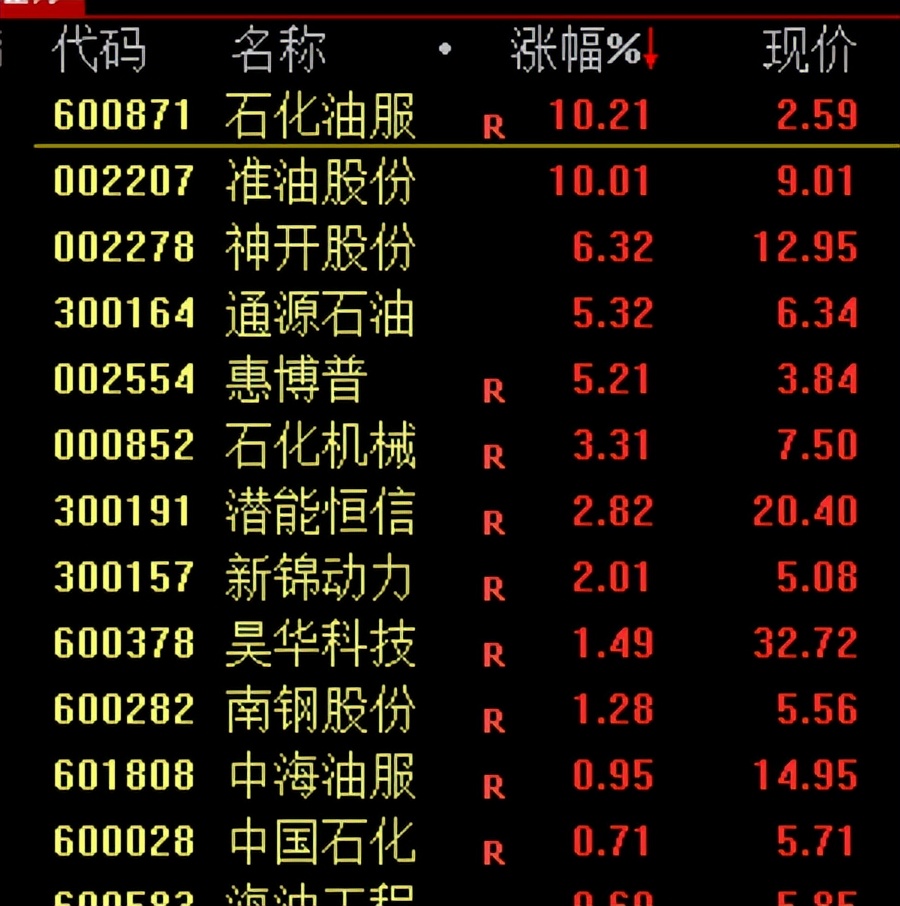
Task: View 昊华科技 quote
Action: pos(320,644)
